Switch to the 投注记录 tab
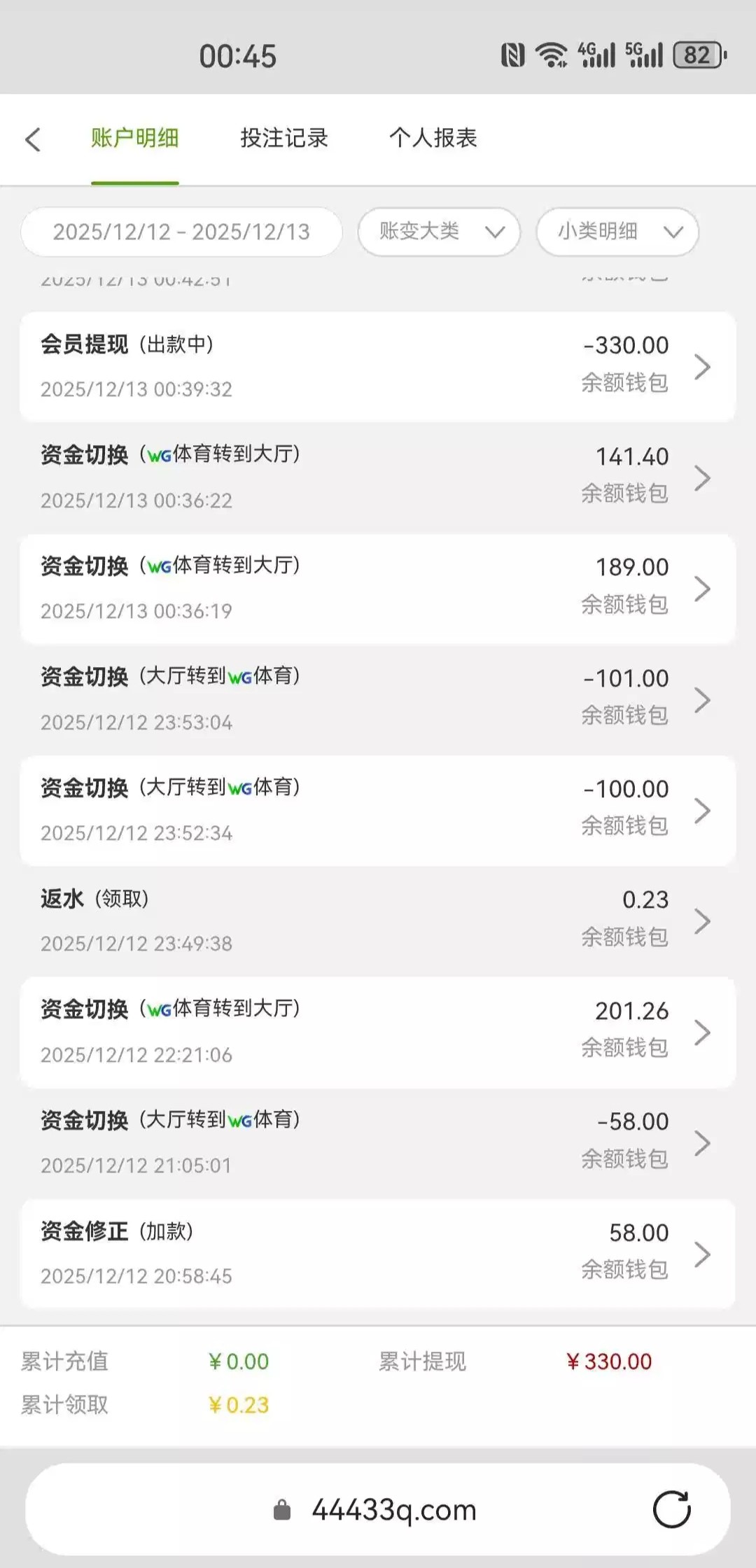The height and width of the screenshot is (1568, 756). 283,138
